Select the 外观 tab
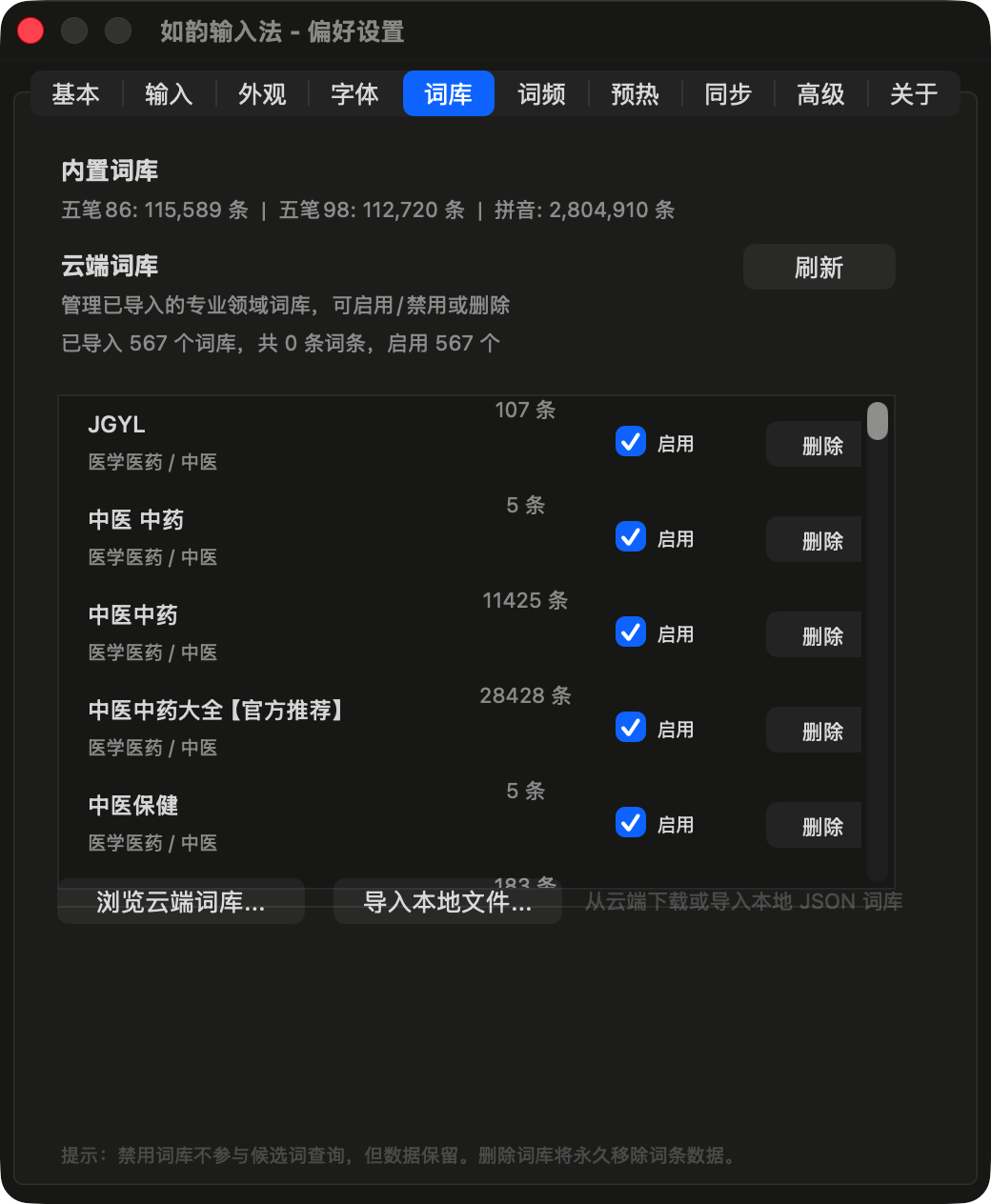The width and height of the screenshot is (991, 1204). coord(262,93)
